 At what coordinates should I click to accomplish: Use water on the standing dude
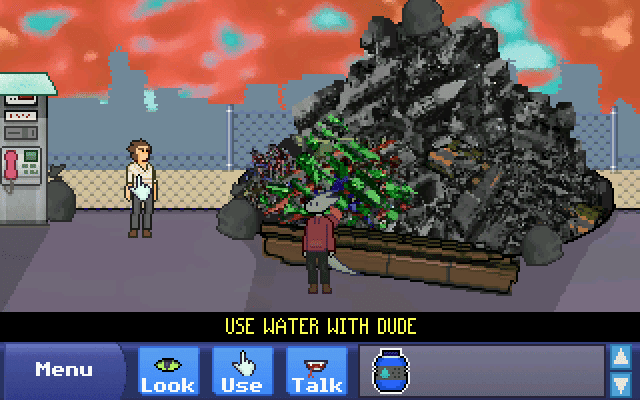(140, 187)
